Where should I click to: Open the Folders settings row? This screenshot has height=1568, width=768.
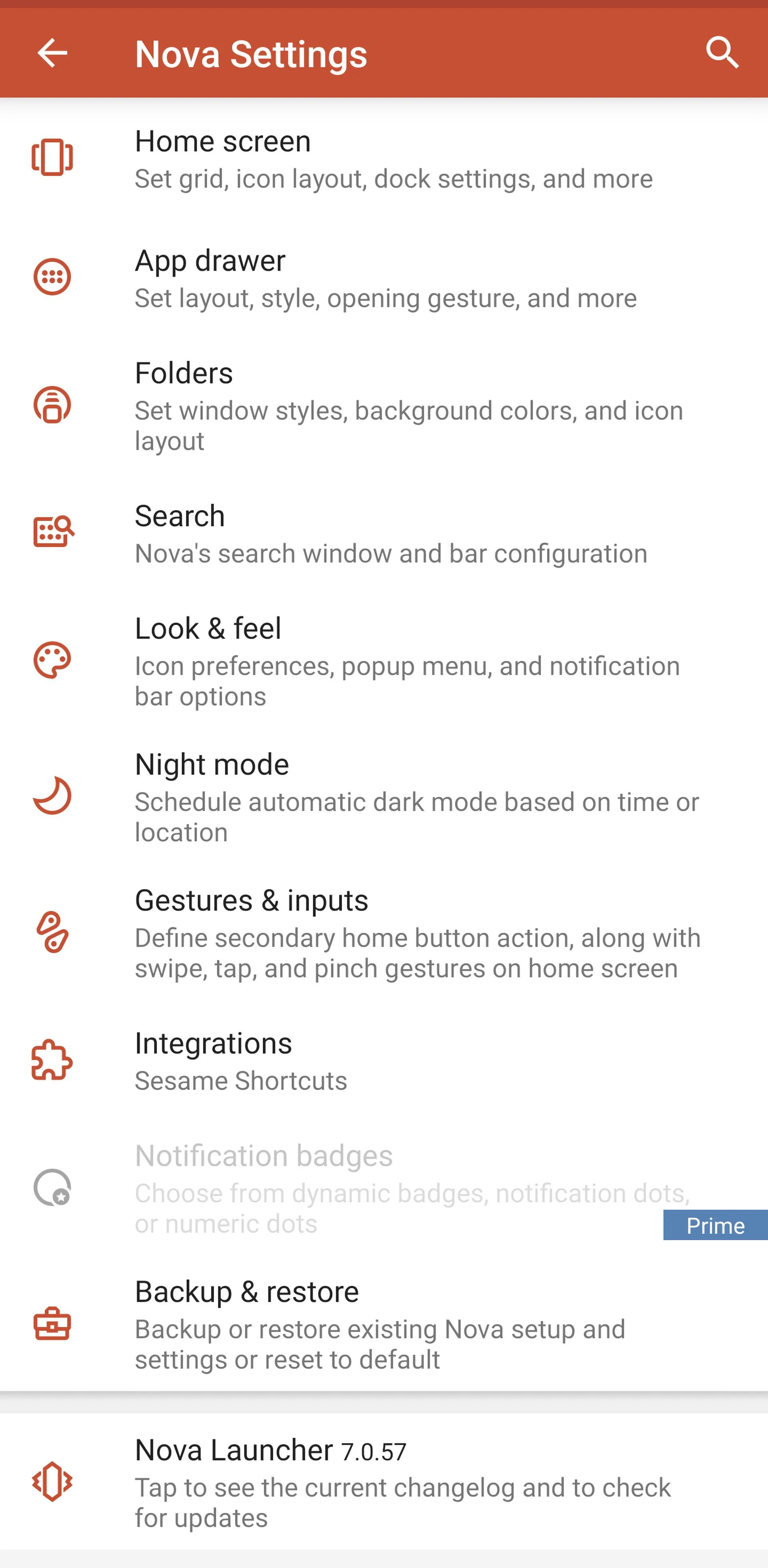point(384,406)
